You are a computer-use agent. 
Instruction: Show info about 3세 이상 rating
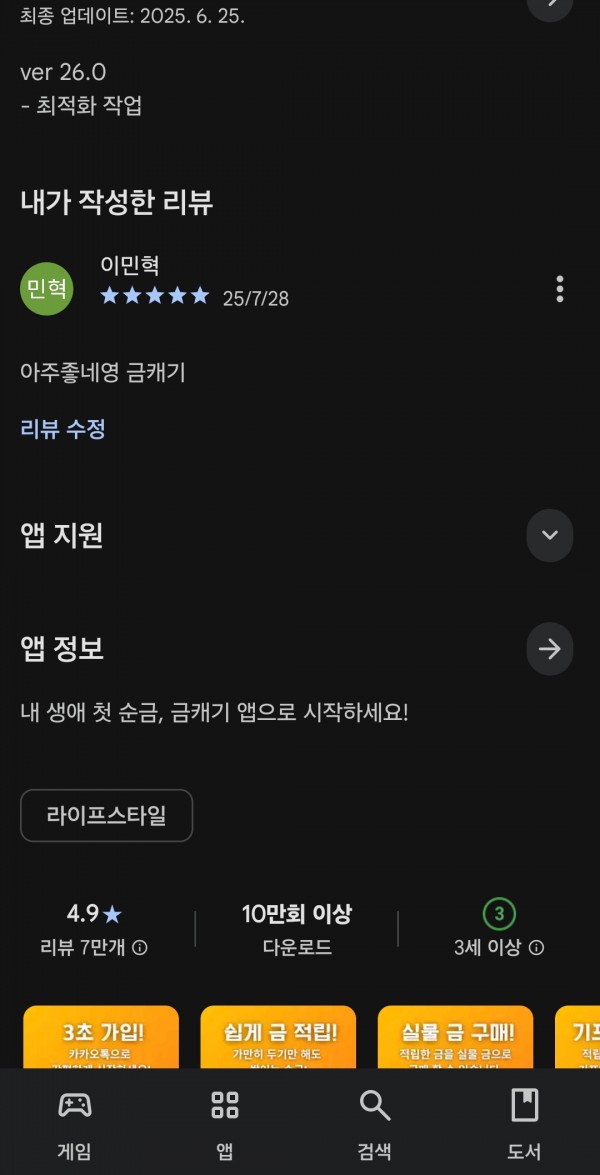coord(536,948)
